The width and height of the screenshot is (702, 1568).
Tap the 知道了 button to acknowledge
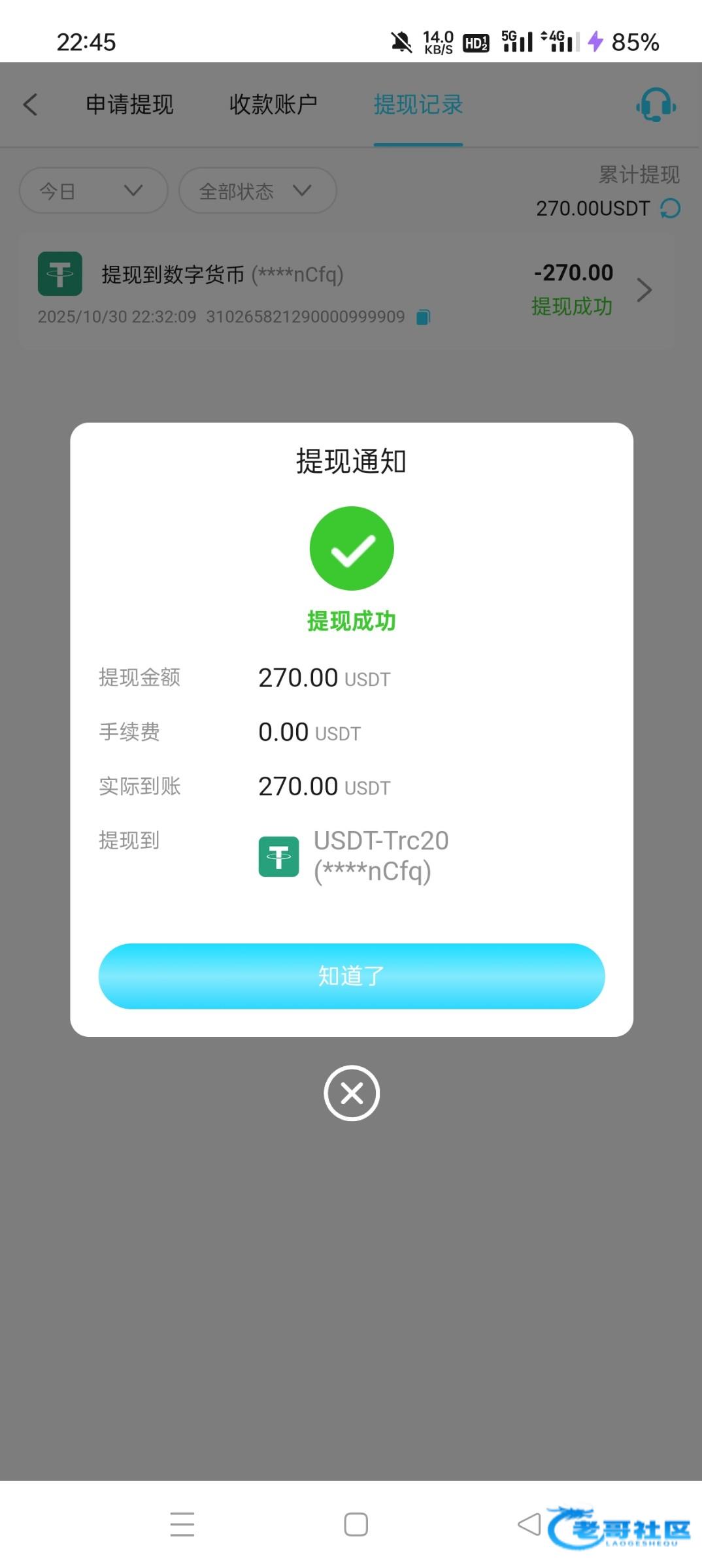click(352, 975)
